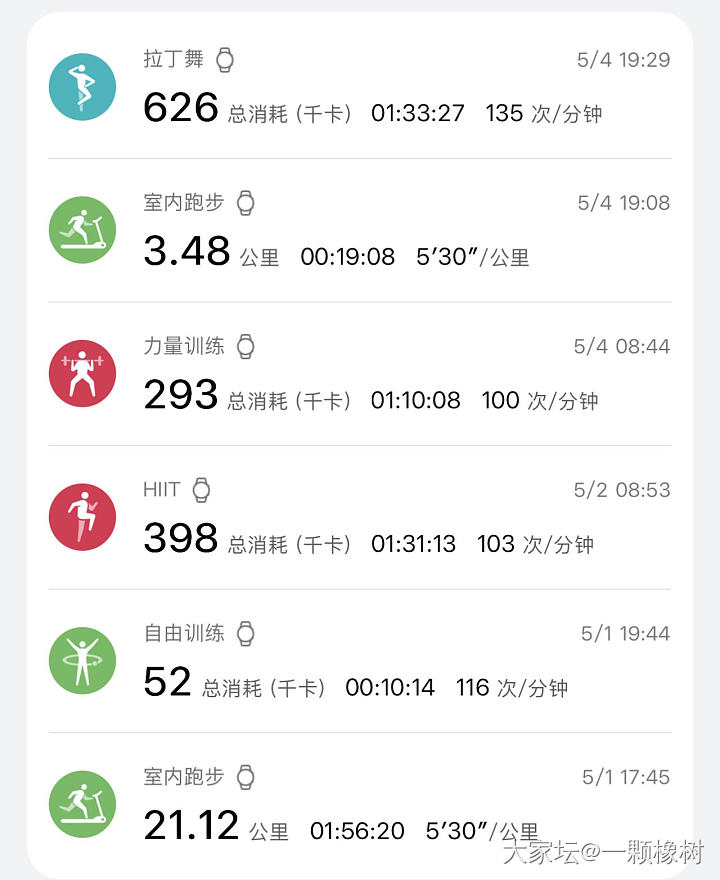The image size is (720, 880).
Task: View the 力量训练 workout details
Action: click(x=360, y=374)
